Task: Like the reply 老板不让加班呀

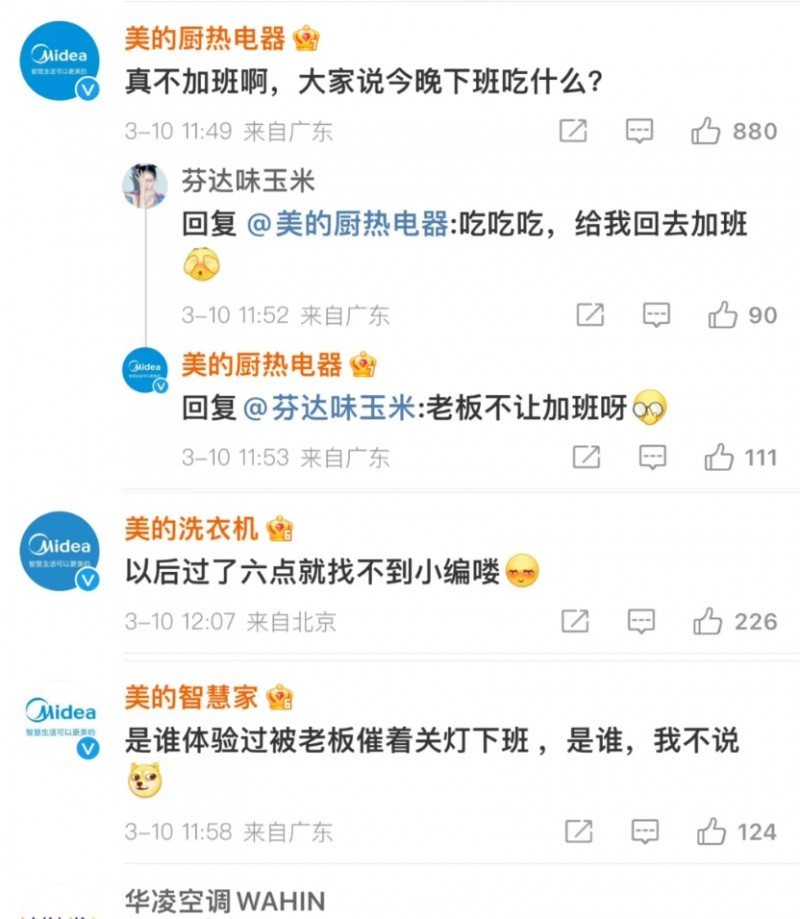Action: point(719,457)
